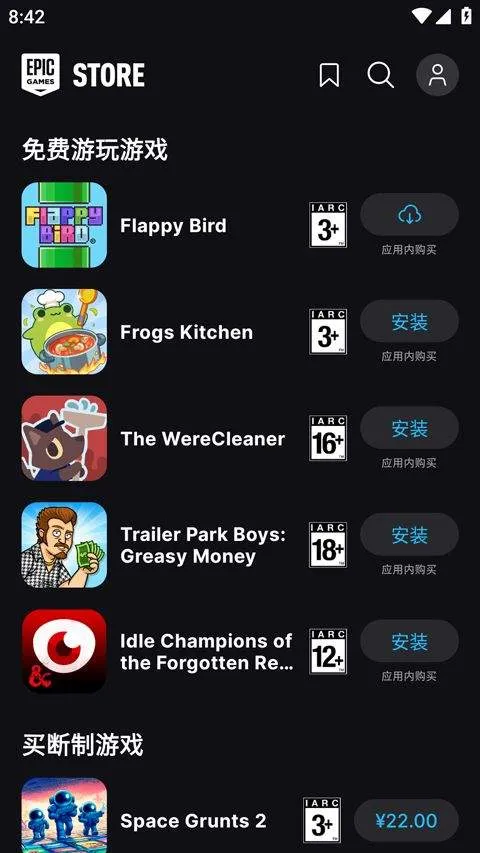Viewport: 480px width, 853px height.
Task: Open the search magnifier
Action: tap(380, 75)
